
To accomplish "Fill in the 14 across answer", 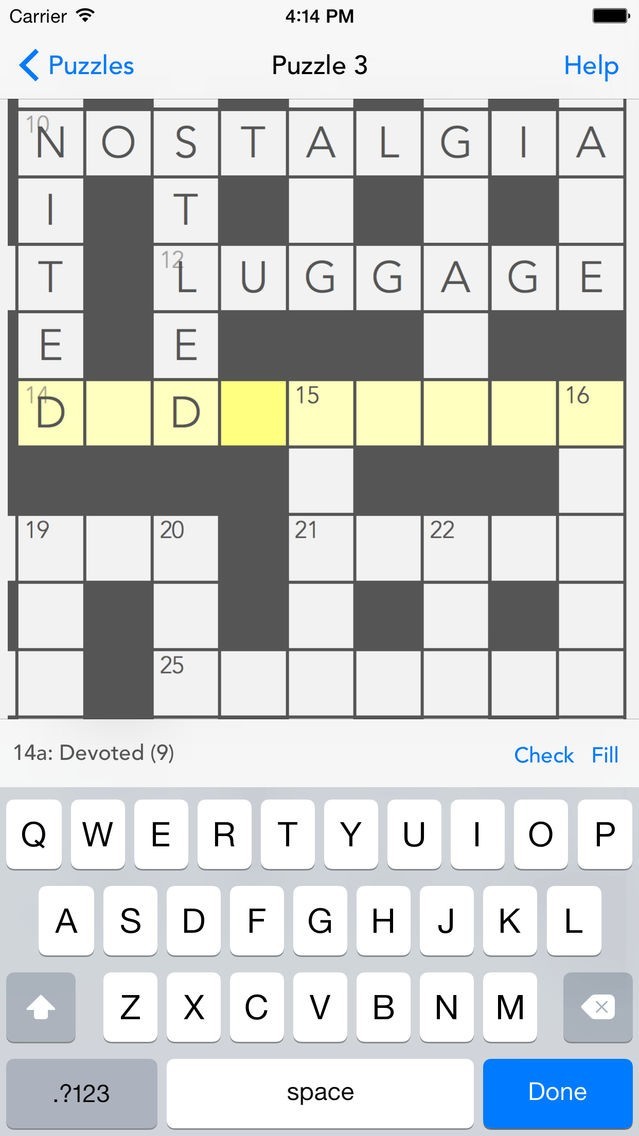I will (x=604, y=755).
